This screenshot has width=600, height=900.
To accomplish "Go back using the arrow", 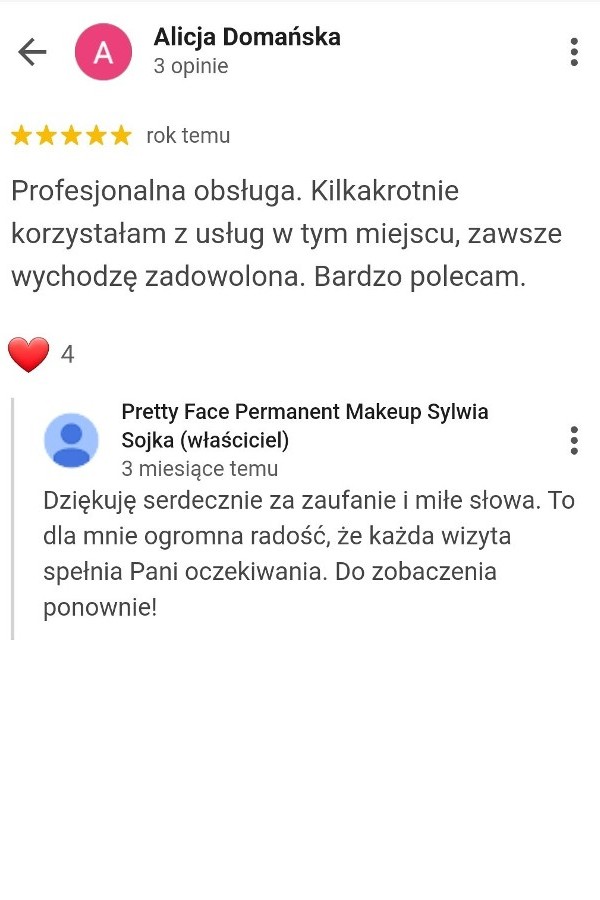I will click(33, 52).
